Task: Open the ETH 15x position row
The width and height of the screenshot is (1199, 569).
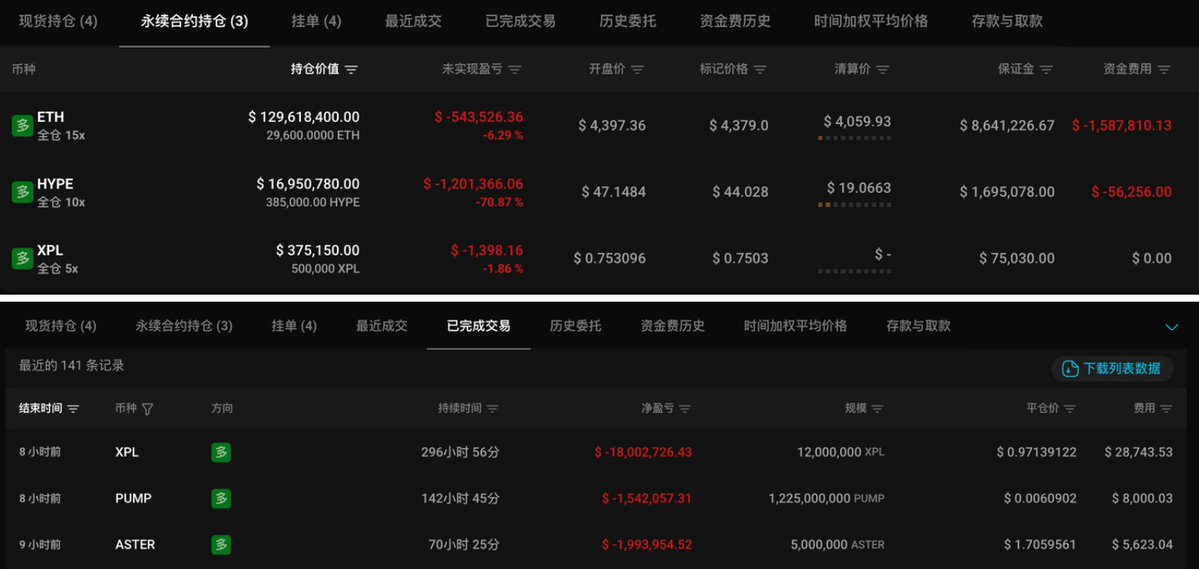Action: pos(50,125)
